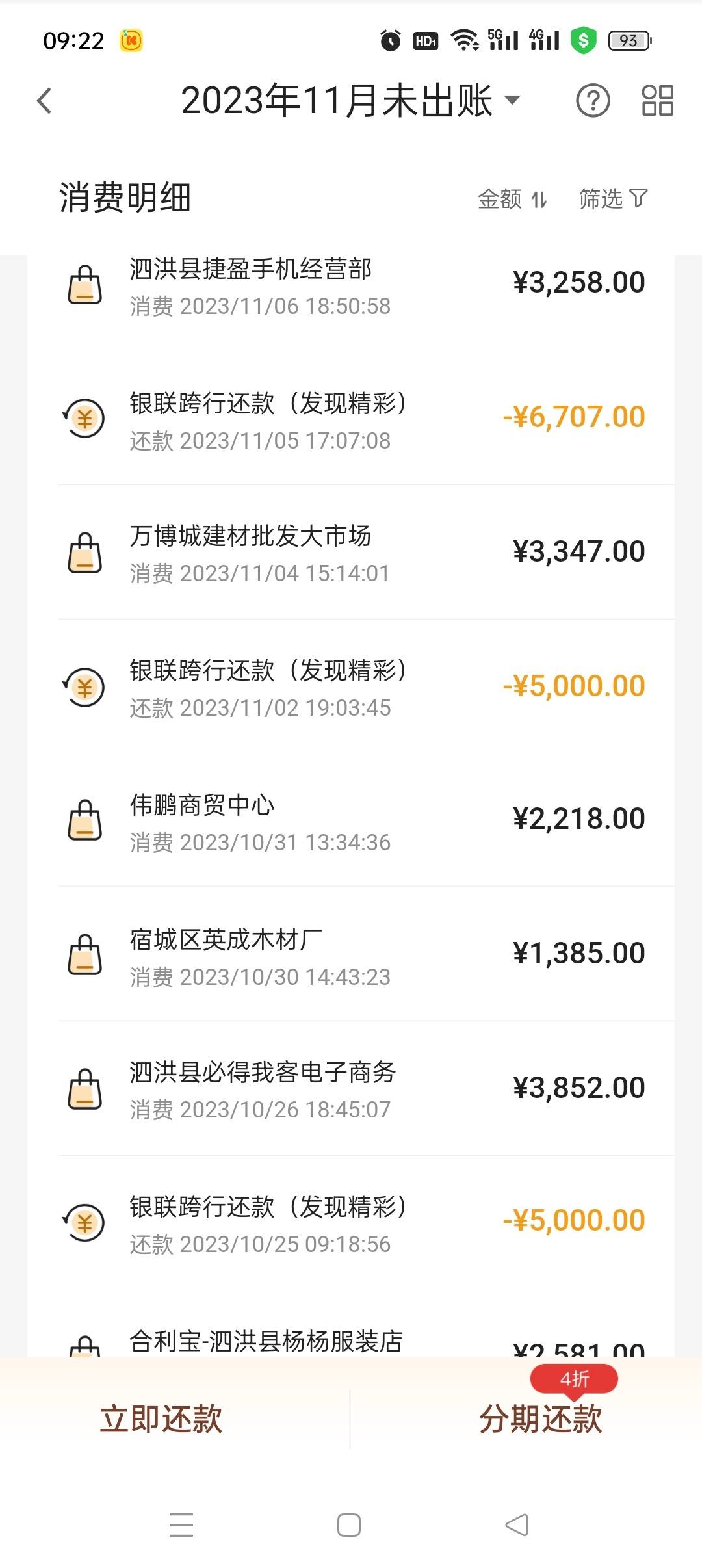
Task: View the 2023/10/25 repayment record
Action: (351, 1222)
